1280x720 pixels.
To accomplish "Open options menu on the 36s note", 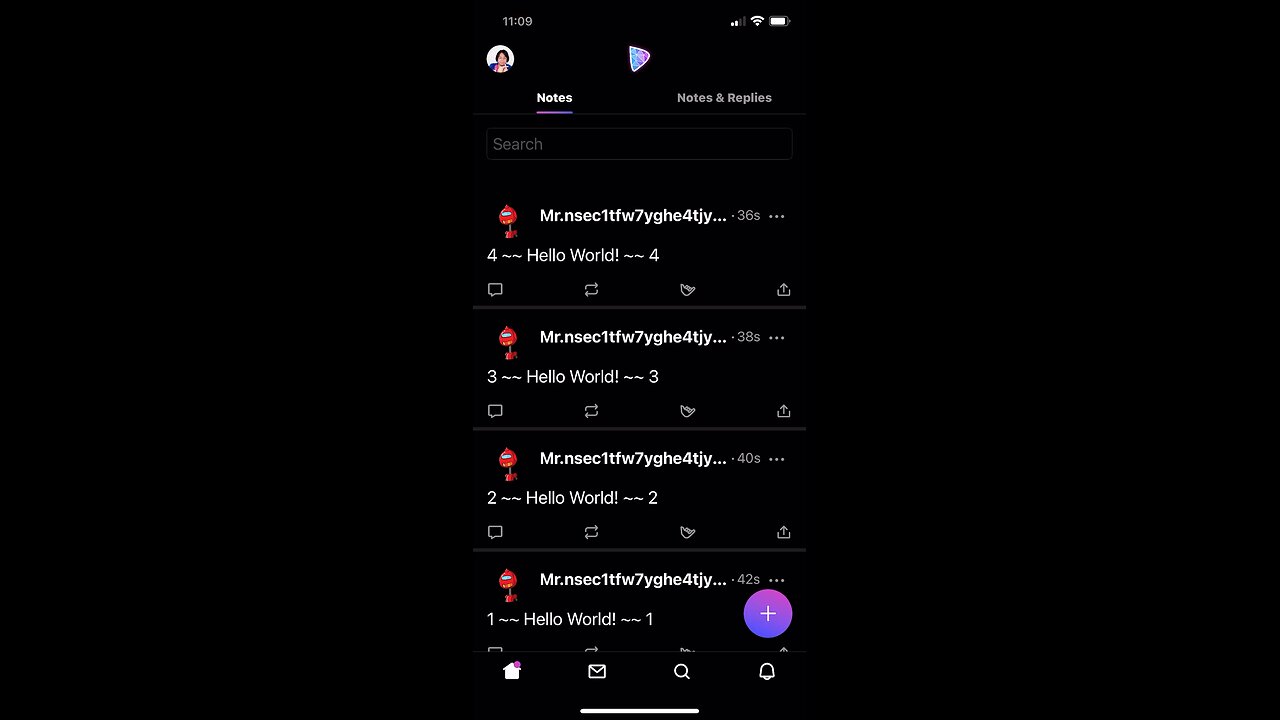I will pos(777,216).
